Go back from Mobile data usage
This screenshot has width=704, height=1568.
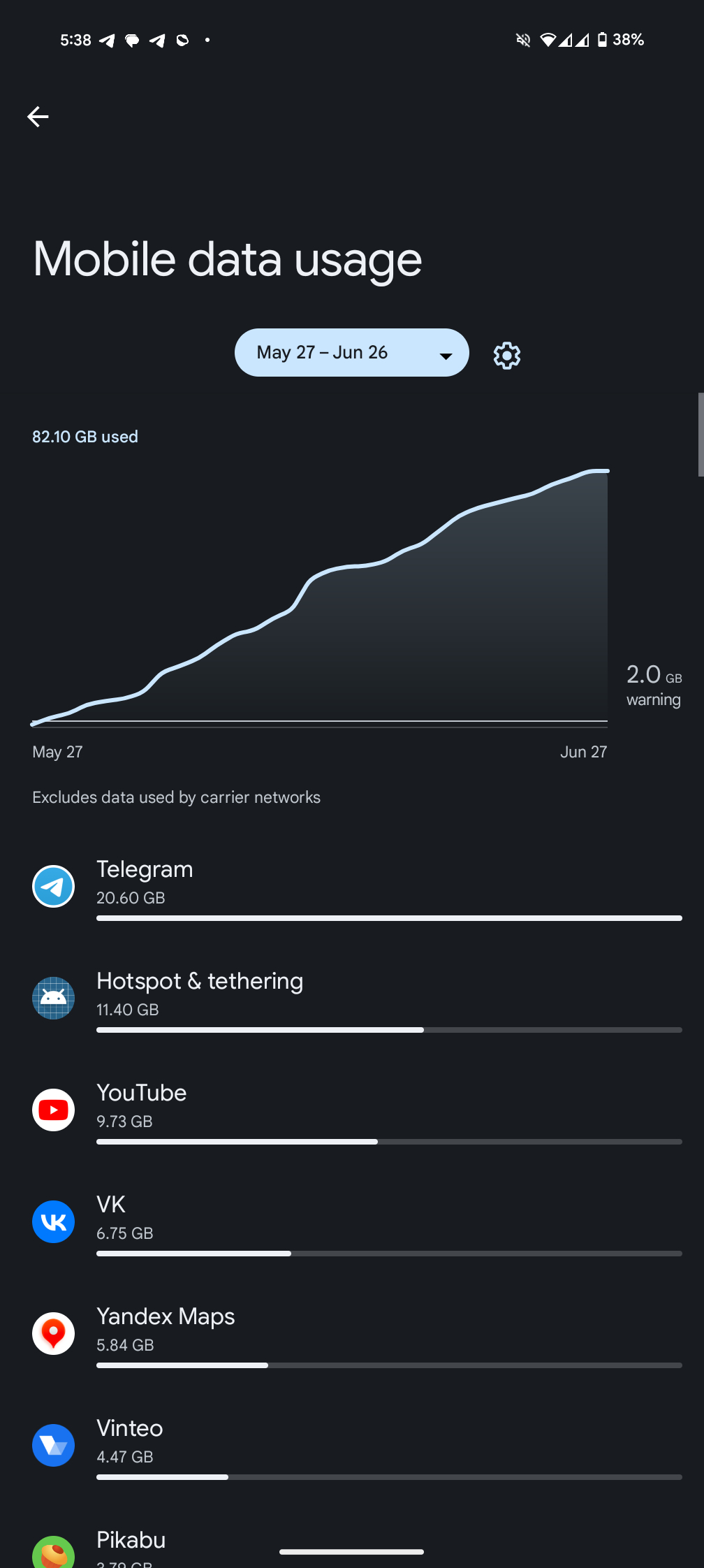[38, 117]
